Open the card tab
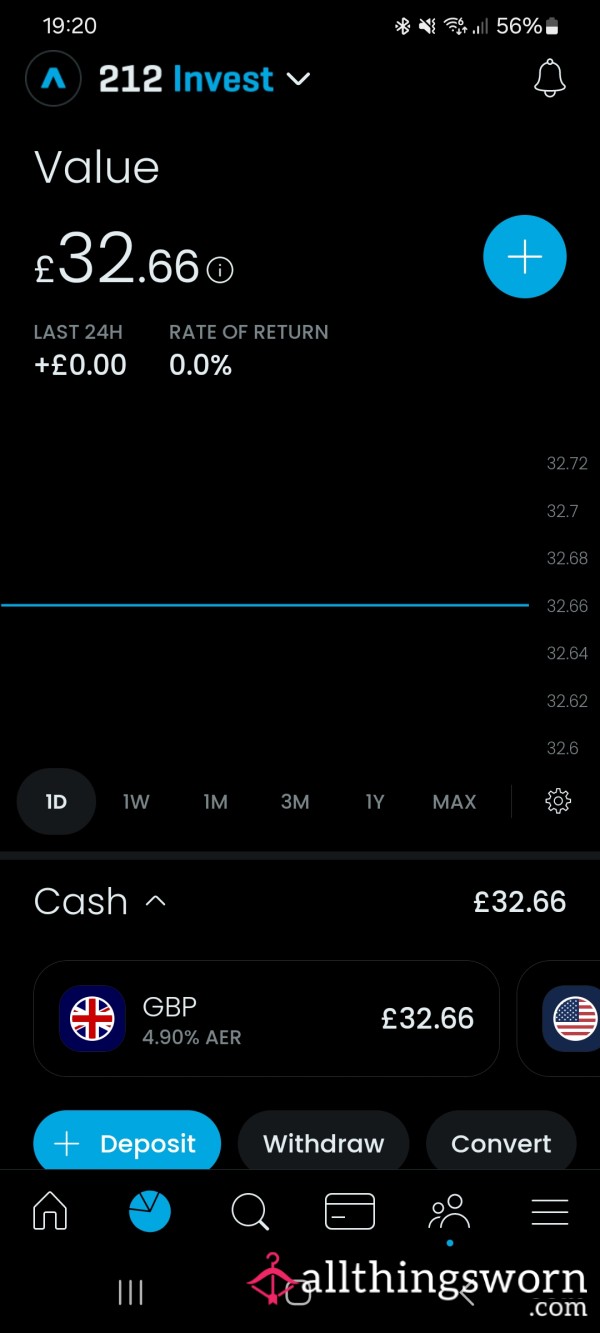Image resolution: width=600 pixels, height=1333 pixels. 350,1212
